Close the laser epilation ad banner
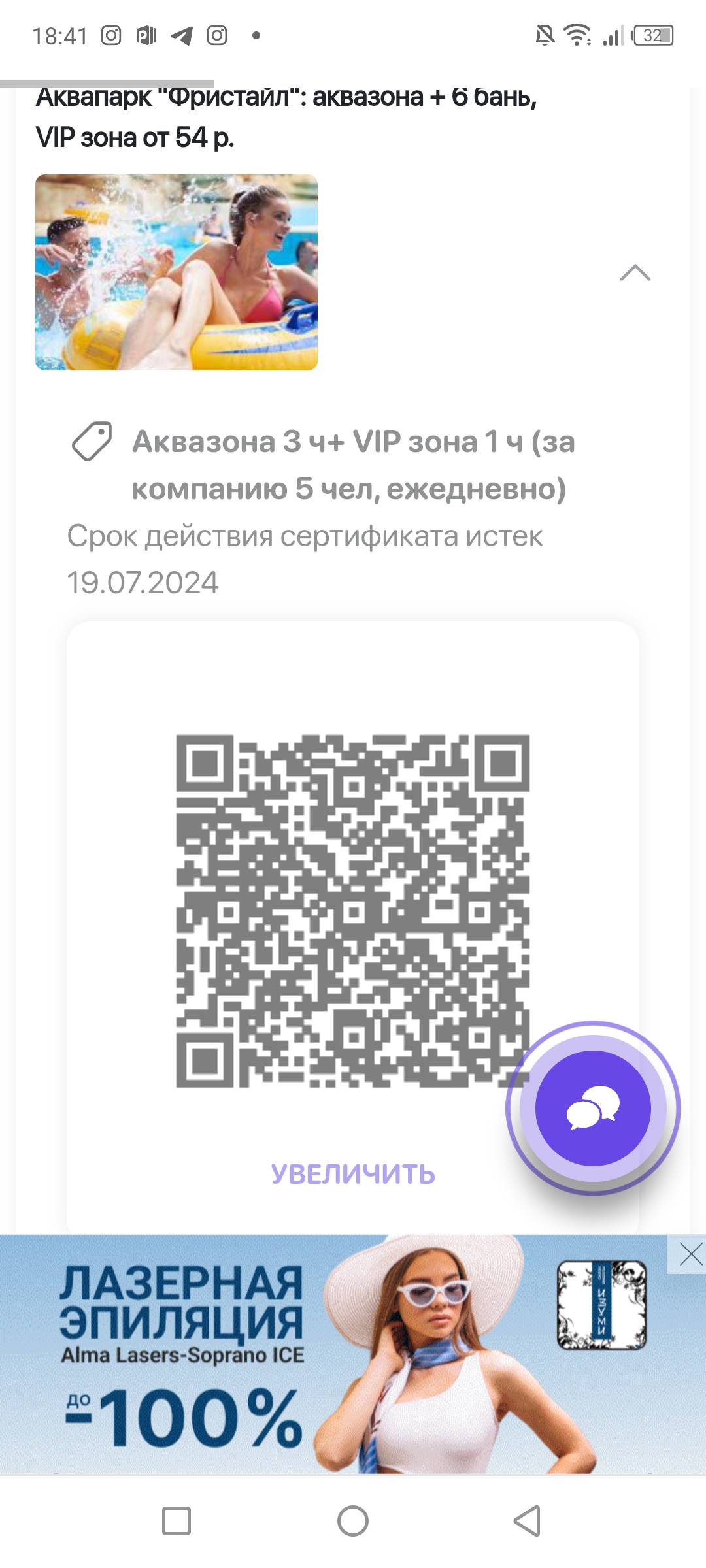 pos(690,1254)
